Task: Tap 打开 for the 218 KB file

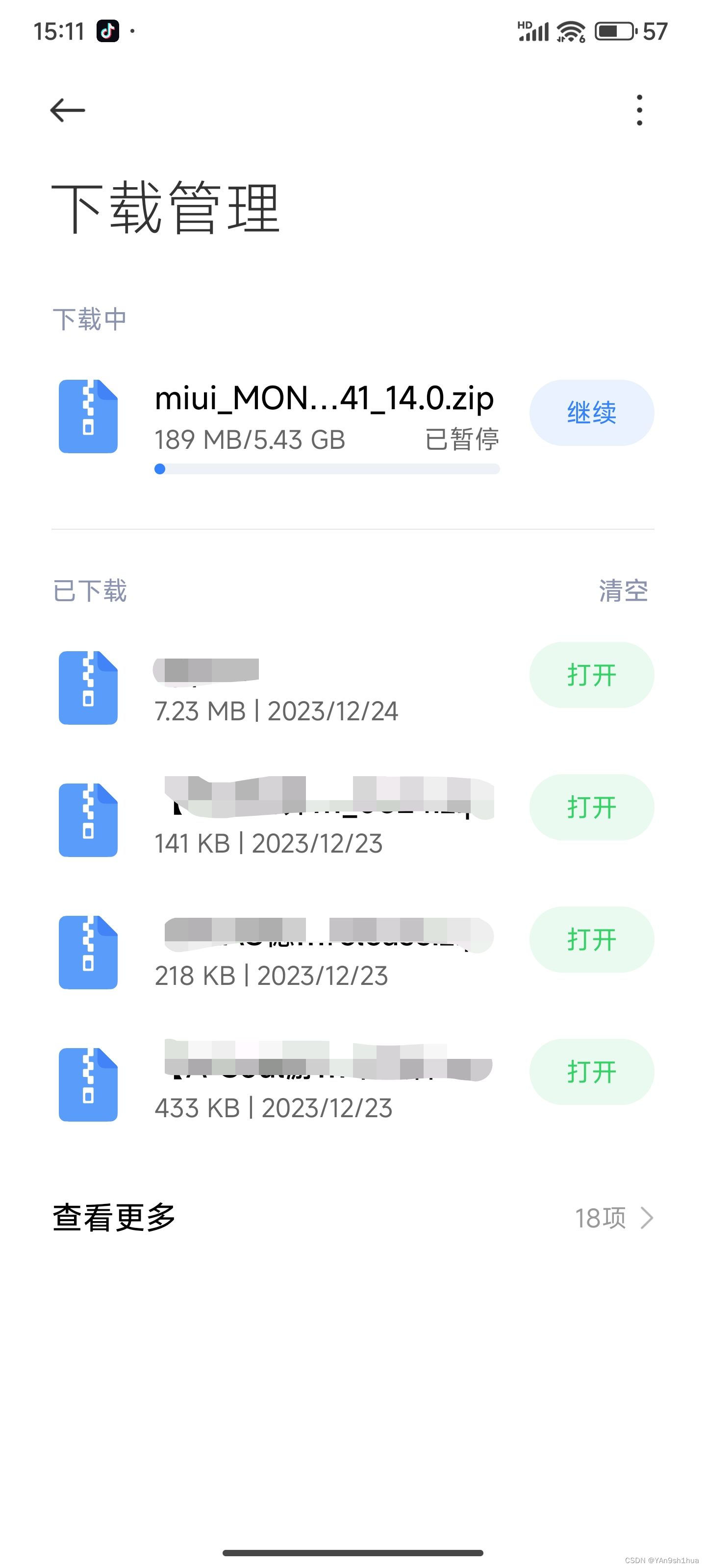Action: [x=591, y=939]
